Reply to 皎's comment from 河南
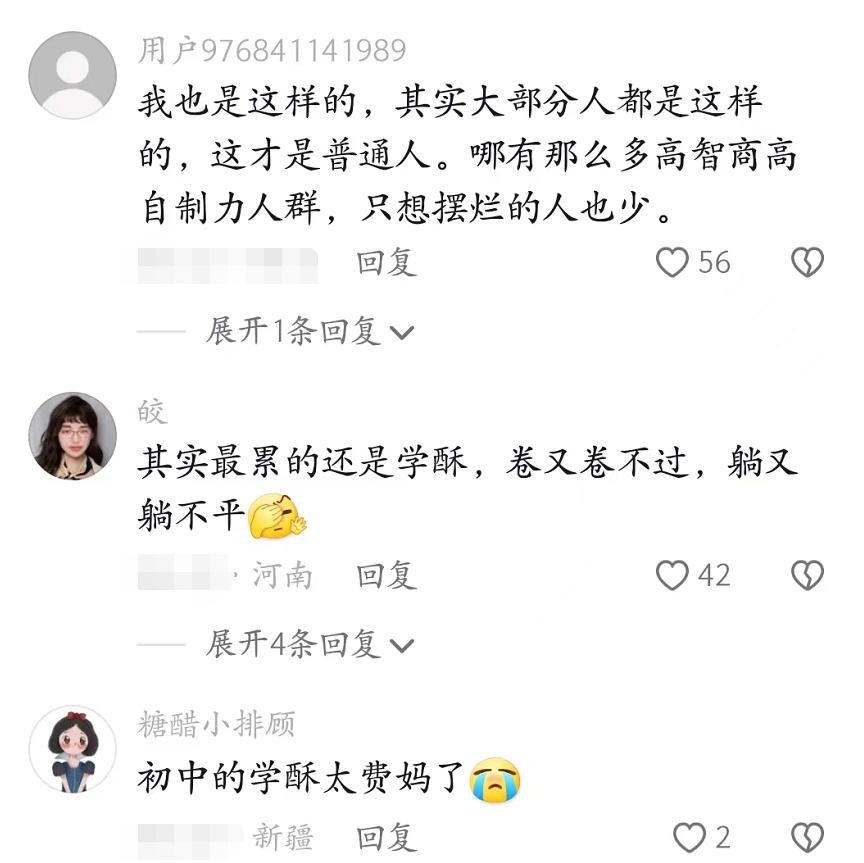 pos(386,575)
